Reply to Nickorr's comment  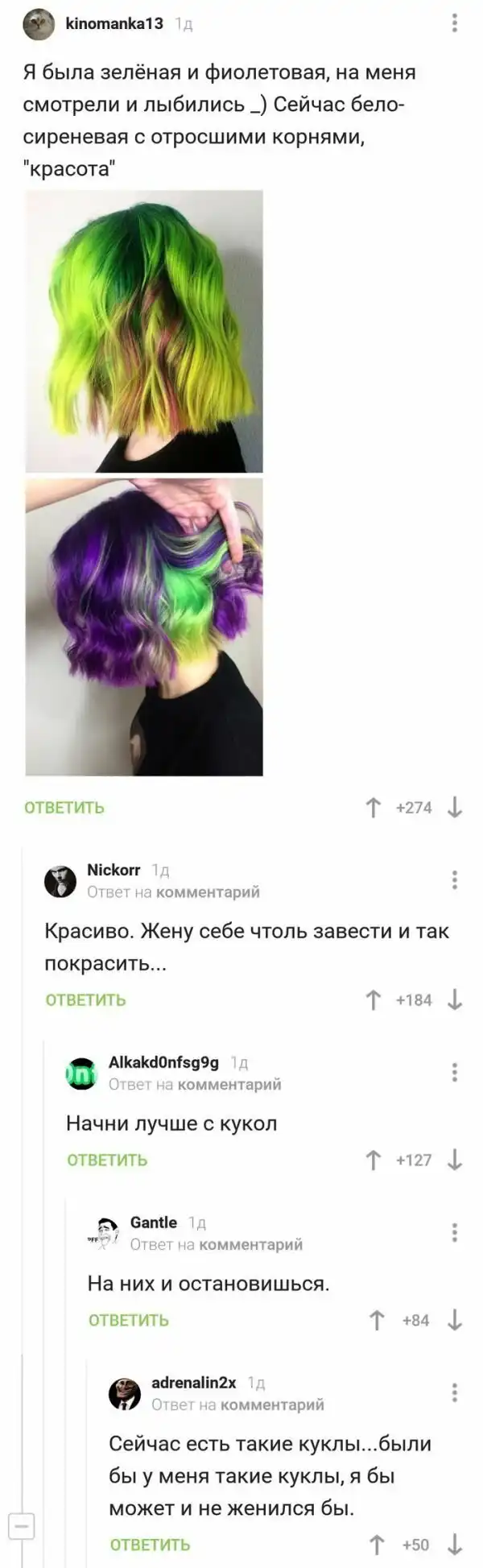[x=85, y=1000]
